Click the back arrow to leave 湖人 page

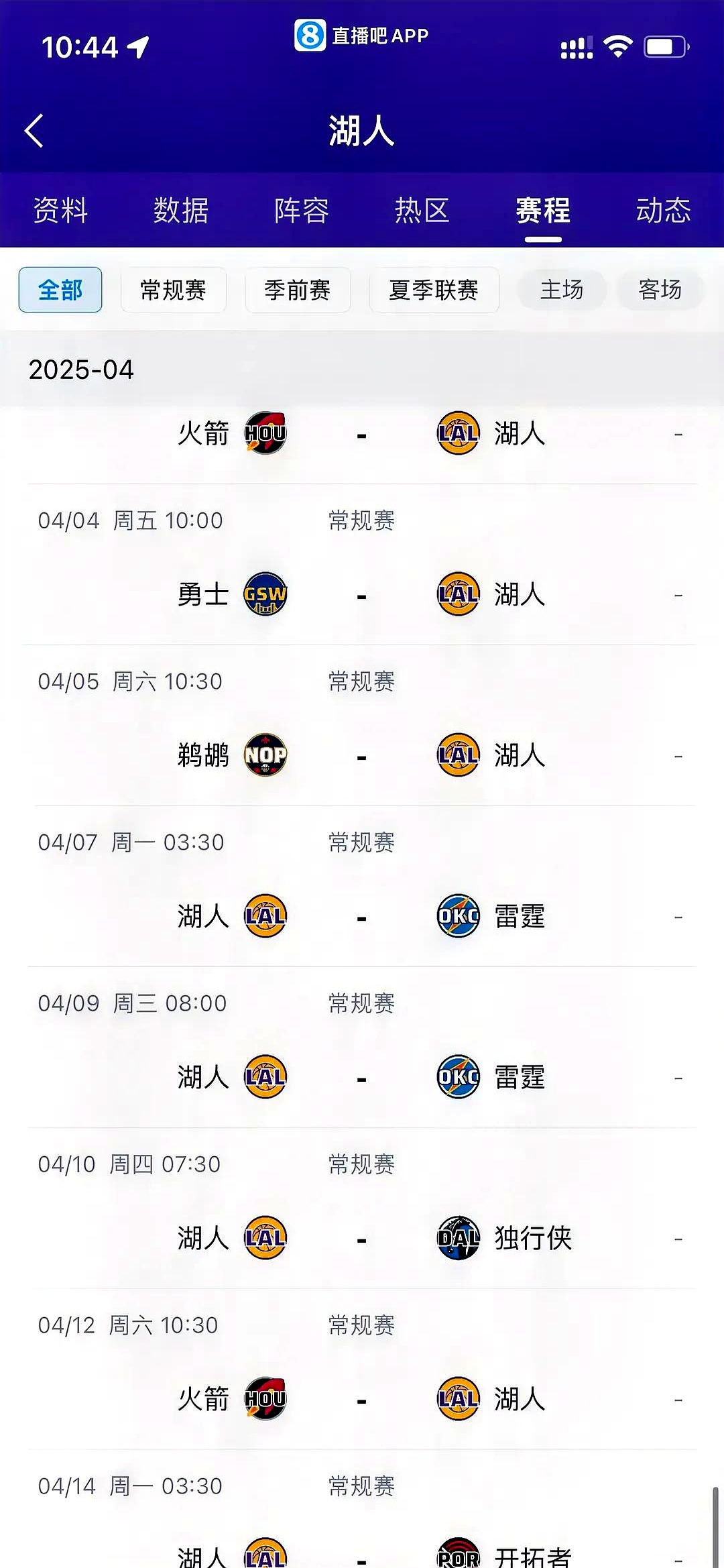[x=33, y=131]
